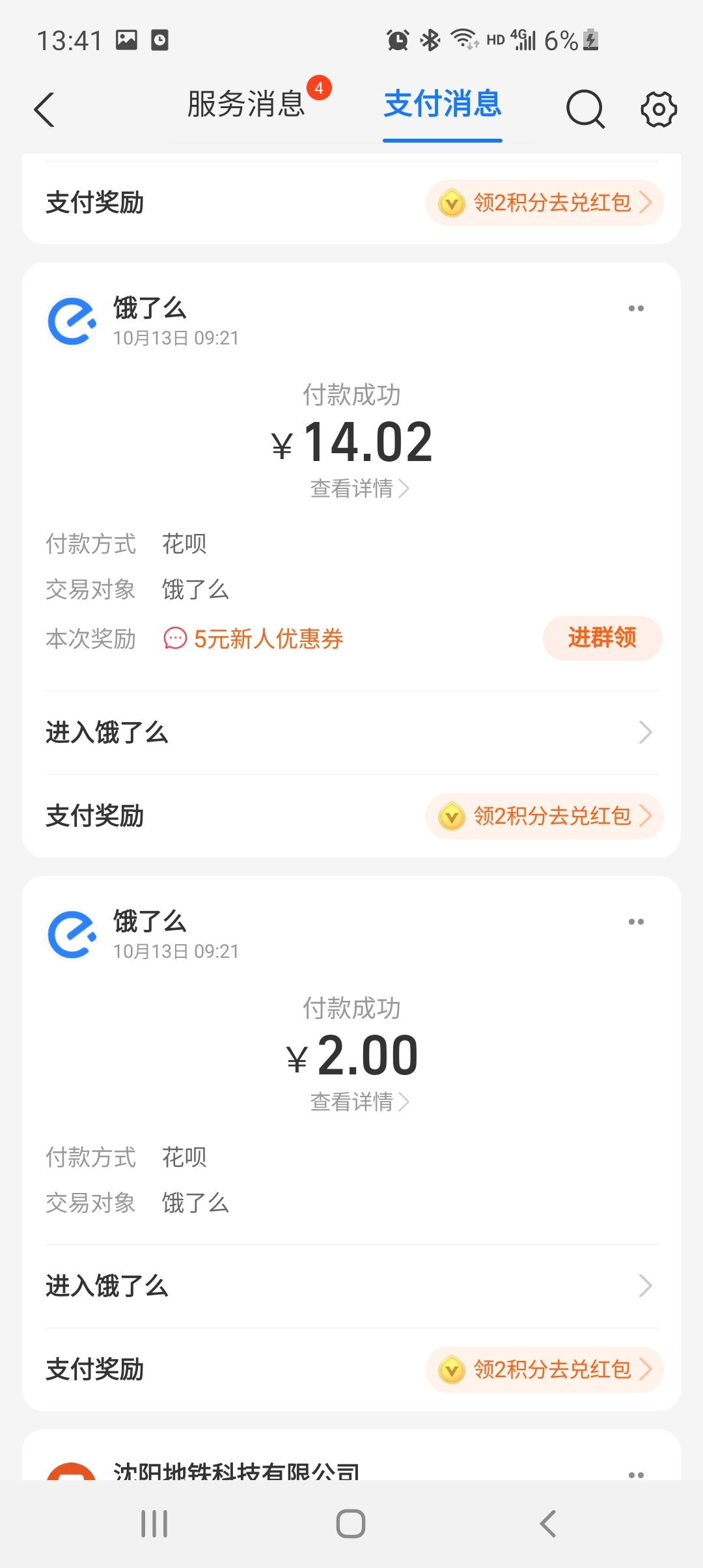
Task: View details of the ¥2.00 payment
Action: tap(359, 1102)
